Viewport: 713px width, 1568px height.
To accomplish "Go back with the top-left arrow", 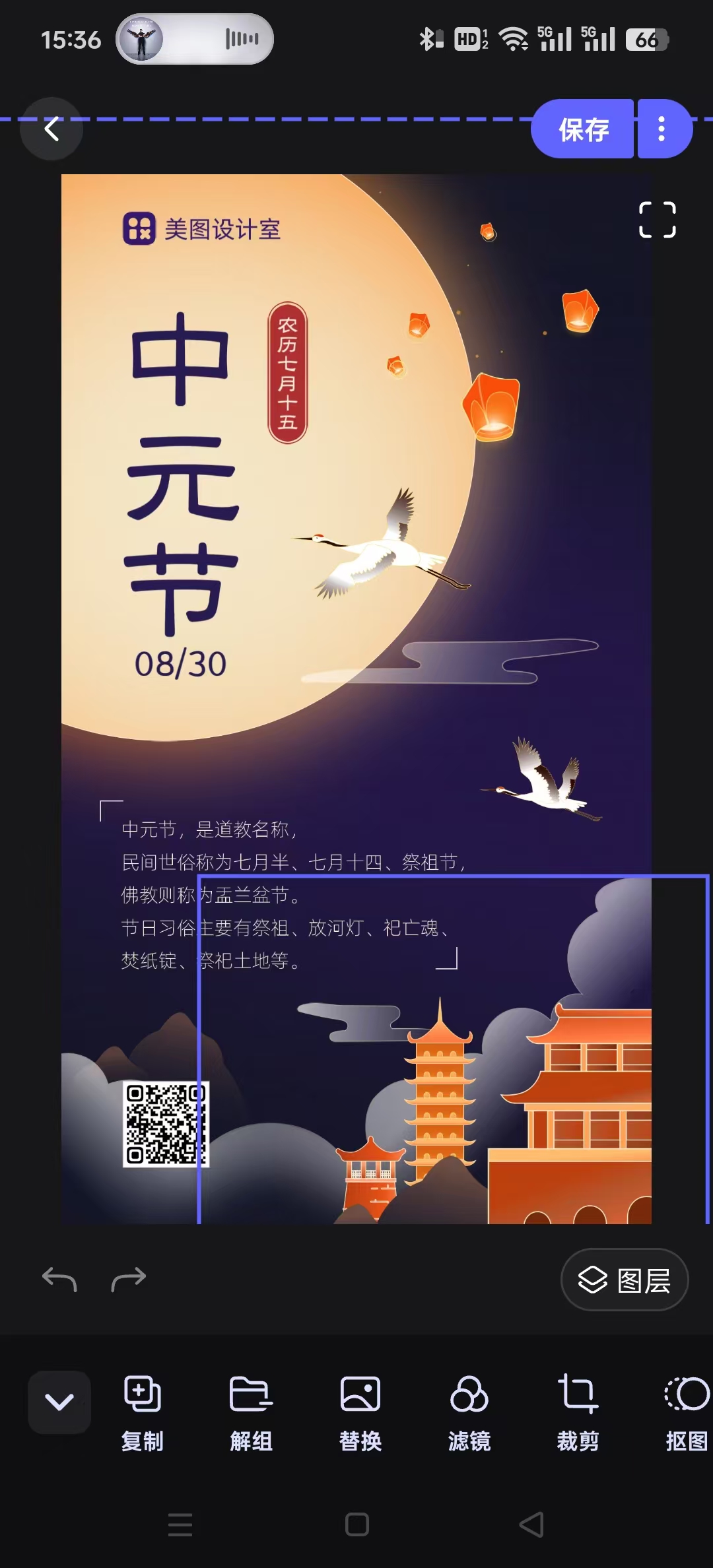I will point(51,129).
